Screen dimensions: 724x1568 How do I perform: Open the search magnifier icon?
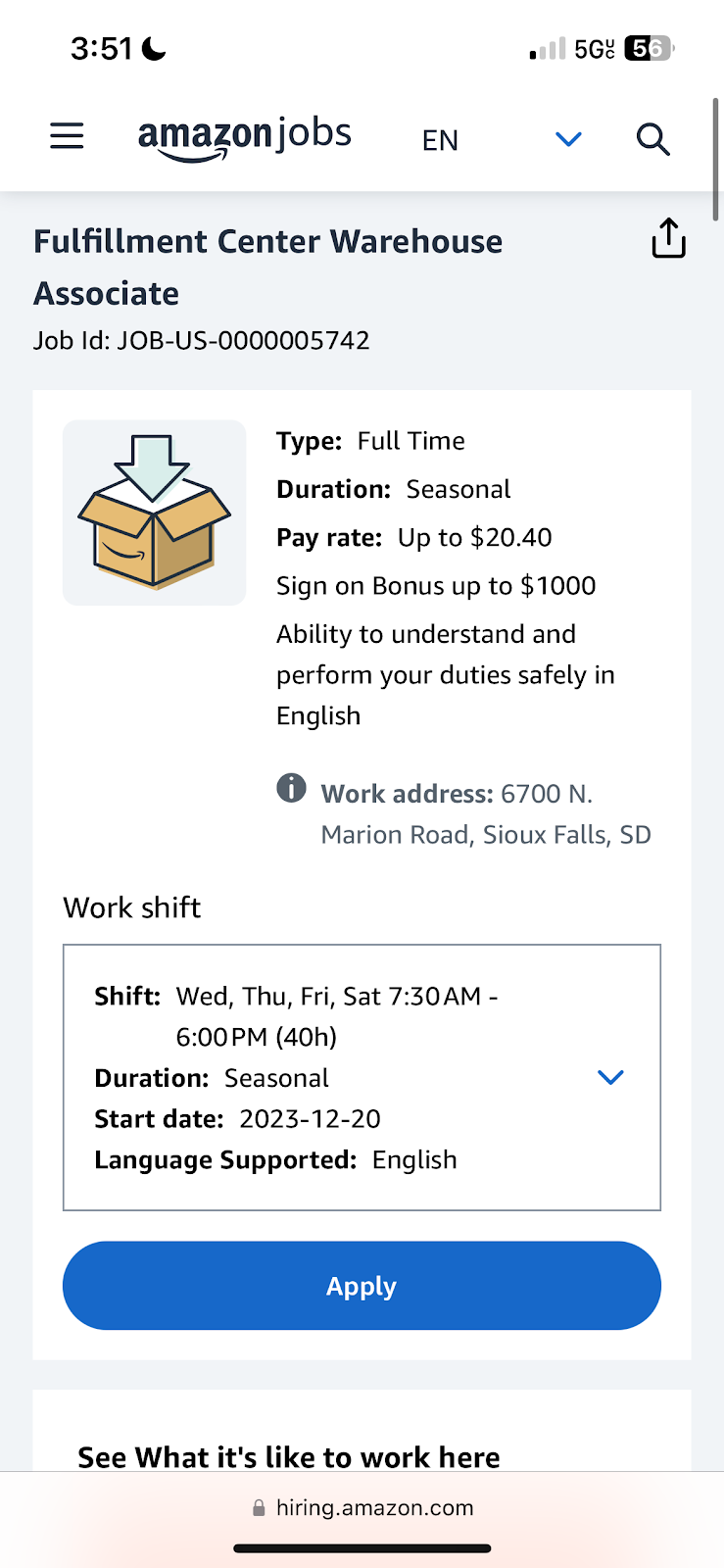tap(652, 139)
